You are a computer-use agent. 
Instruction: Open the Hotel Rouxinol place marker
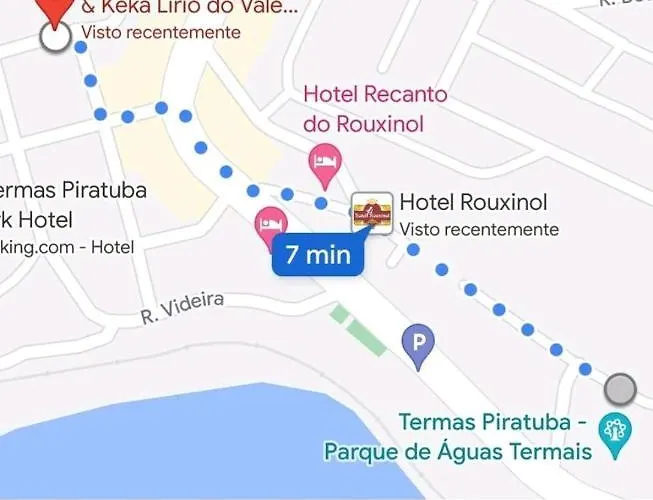[371, 211]
